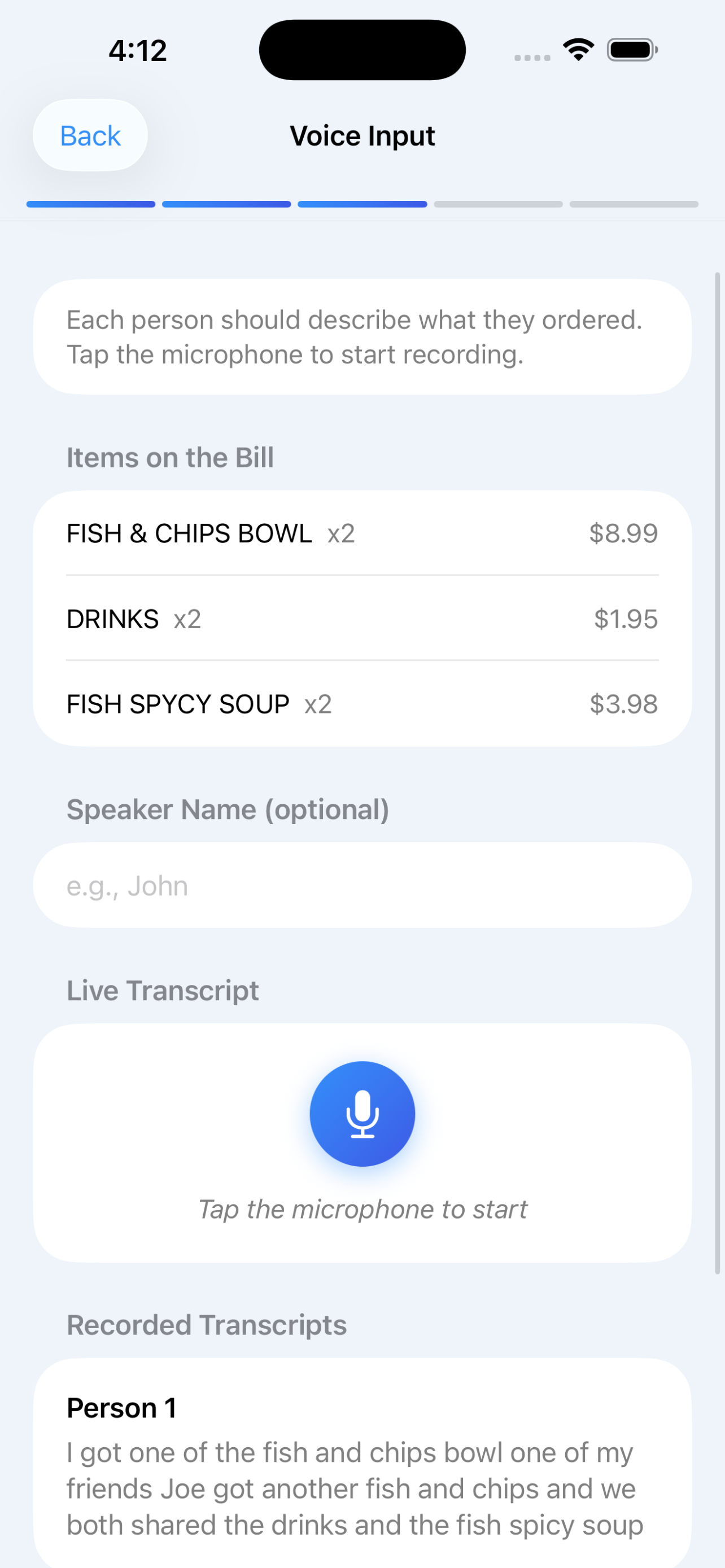The width and height of the screenshot is (725, 1568).
Task: Tap the first progress step segment
Action: (91, 203)
